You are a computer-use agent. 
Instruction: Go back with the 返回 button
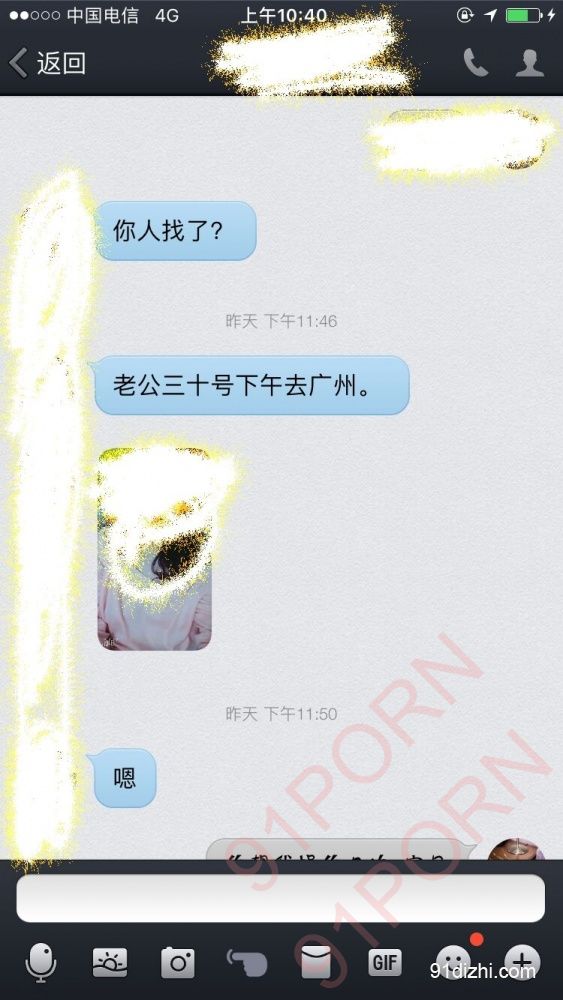[47, 63]
